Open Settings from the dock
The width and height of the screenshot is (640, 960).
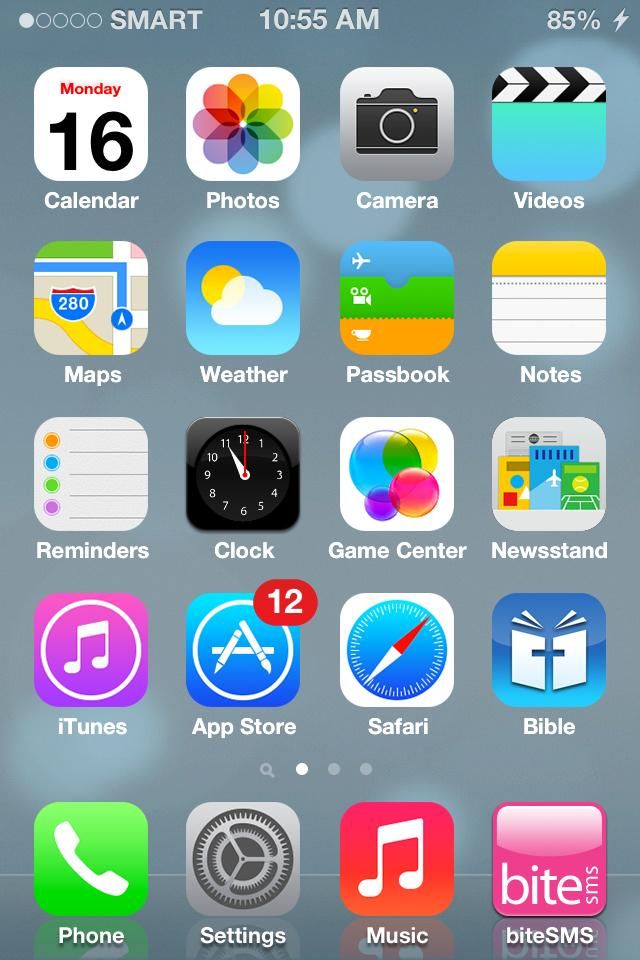[243, 859]
